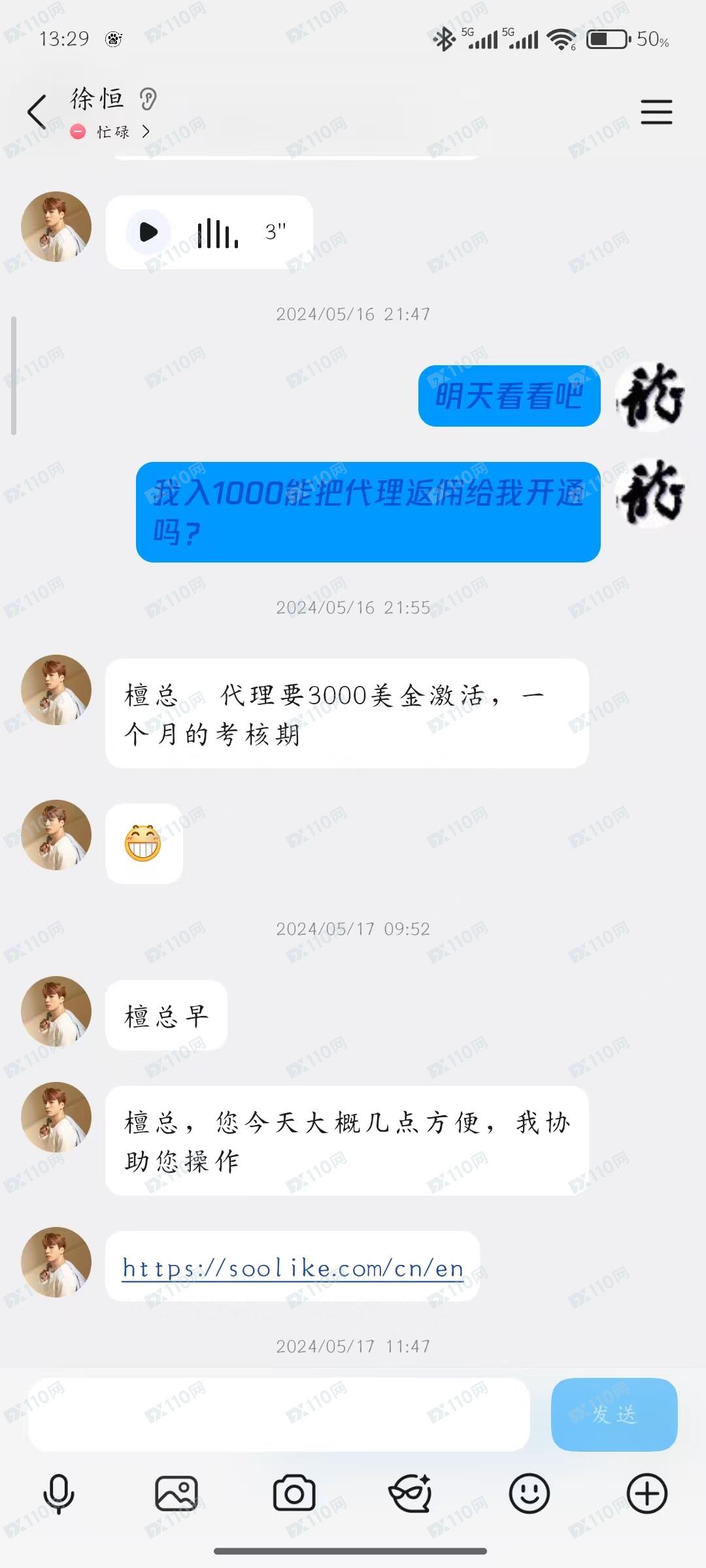
Task: View 徐恒's busy status details
Action: [x=112, y=132]
